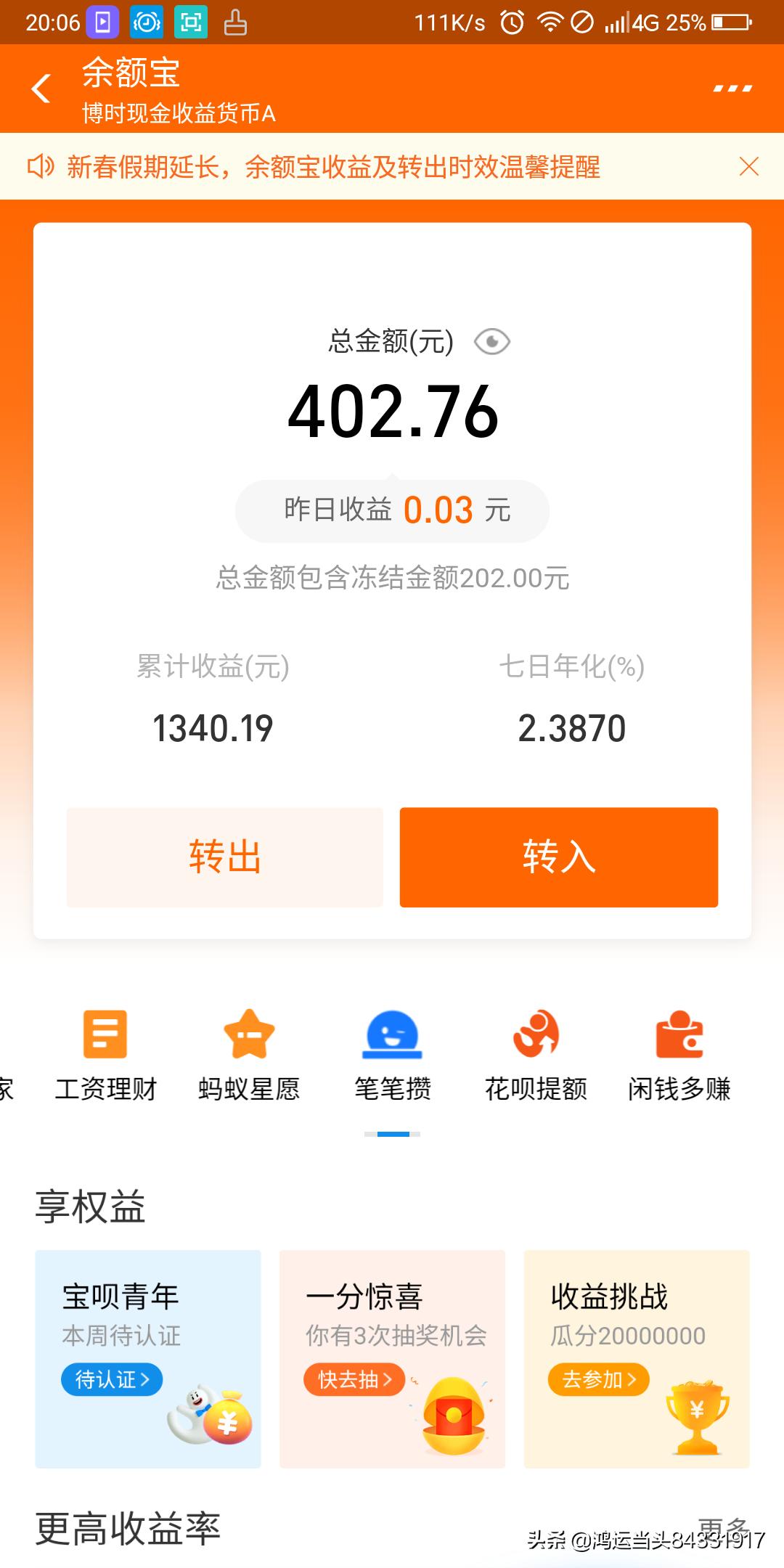Open the three-dot overflow menu
Image resolution: width=784 pixels, height=1568 pixels.
click(732, 89)
